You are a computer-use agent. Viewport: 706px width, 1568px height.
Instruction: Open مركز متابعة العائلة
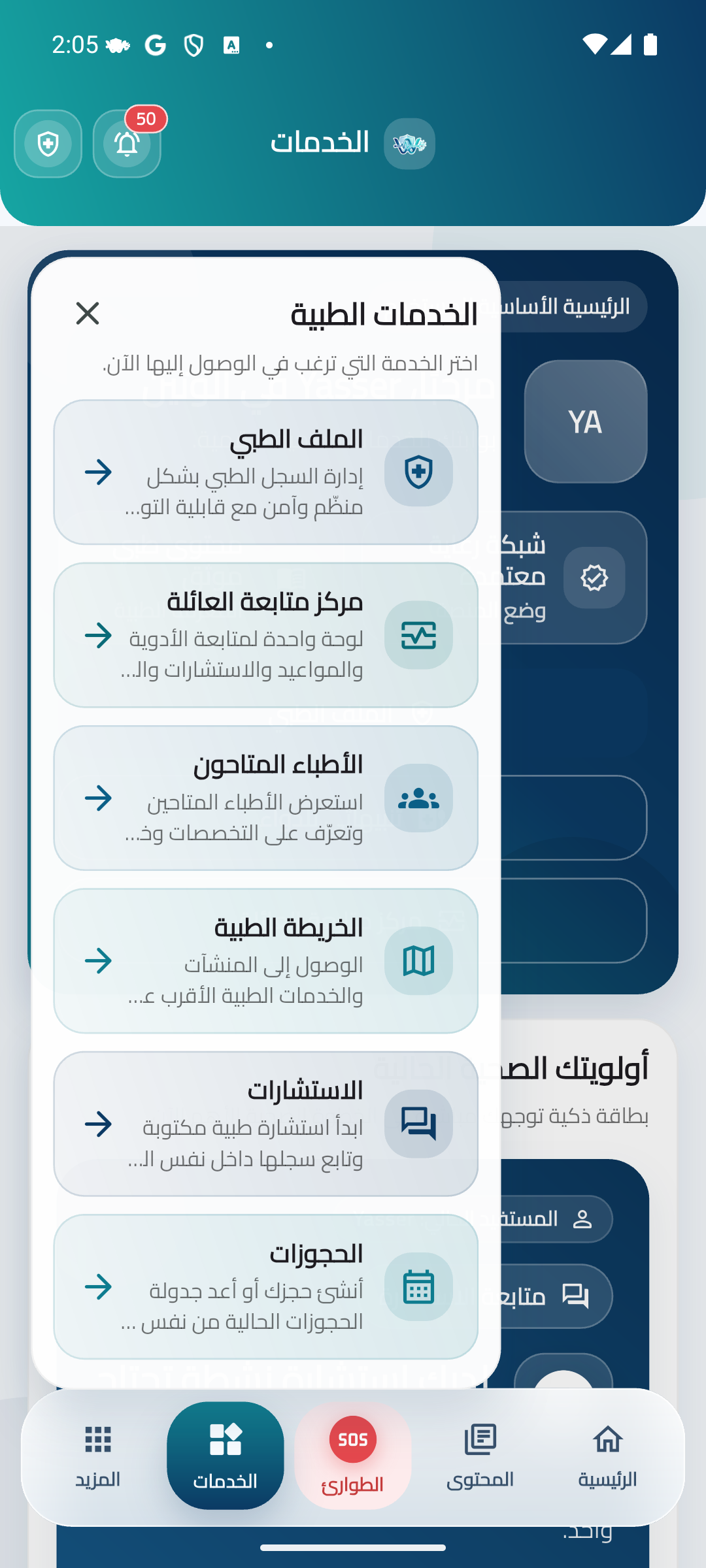[x=265, y=635]
